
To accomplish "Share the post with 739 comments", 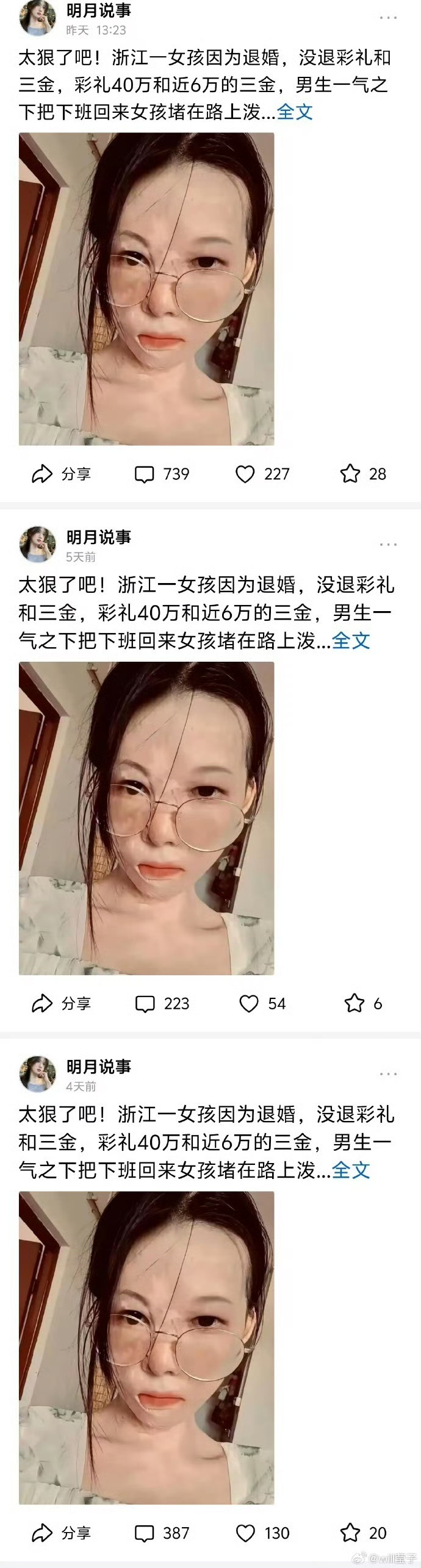I will (61, 474).
